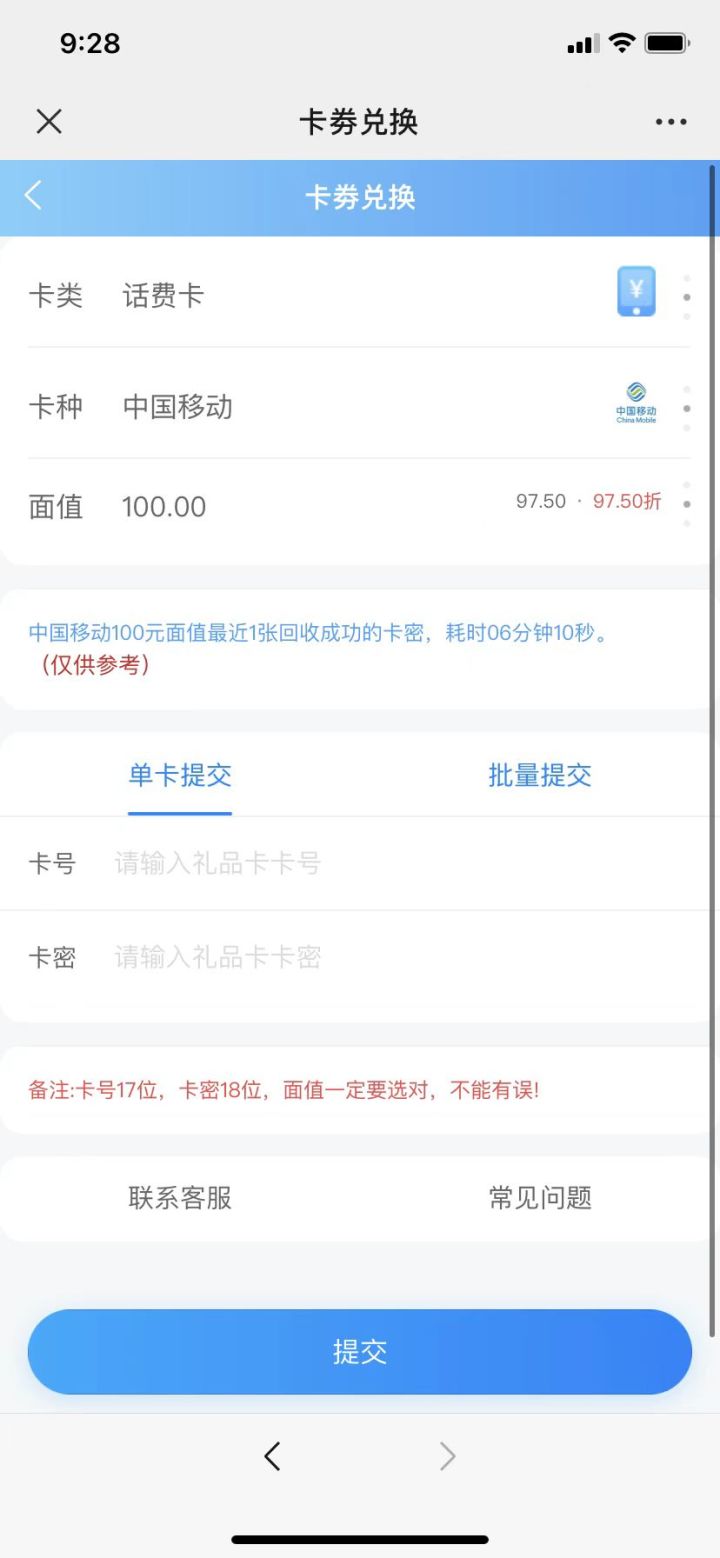Select the 单卡提交 tab
Image resolution: width=720 pixels, height=1558 pixels.
click(180, 775)
